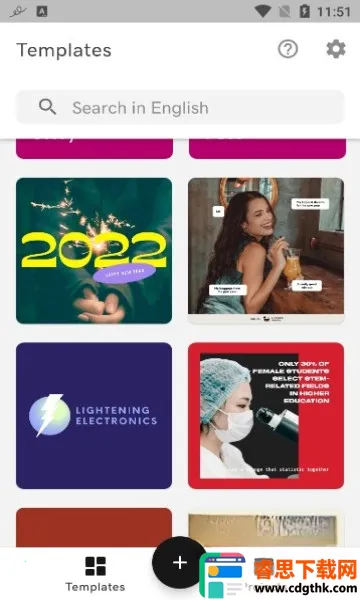Select the Lightening Electronics logo template
360x600 pixels.
(94, 416)
